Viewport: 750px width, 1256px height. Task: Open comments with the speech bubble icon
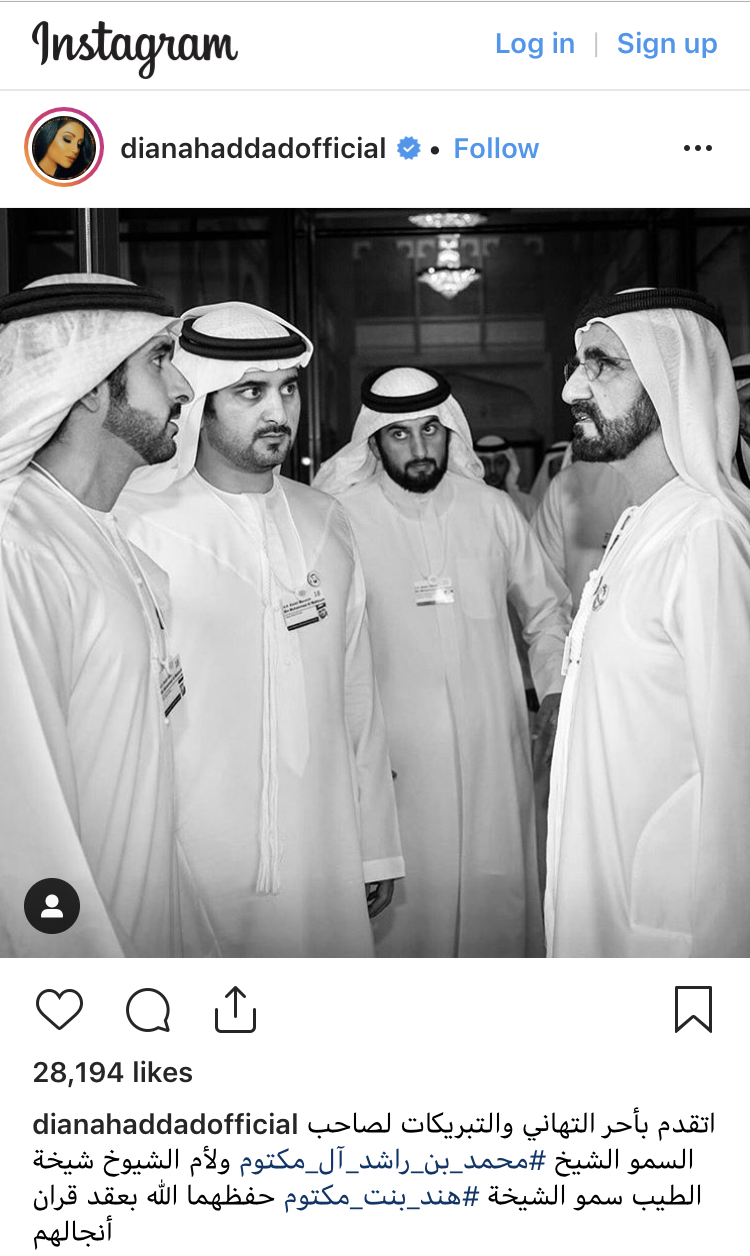pyautogui.click(x=148, y=1010)
